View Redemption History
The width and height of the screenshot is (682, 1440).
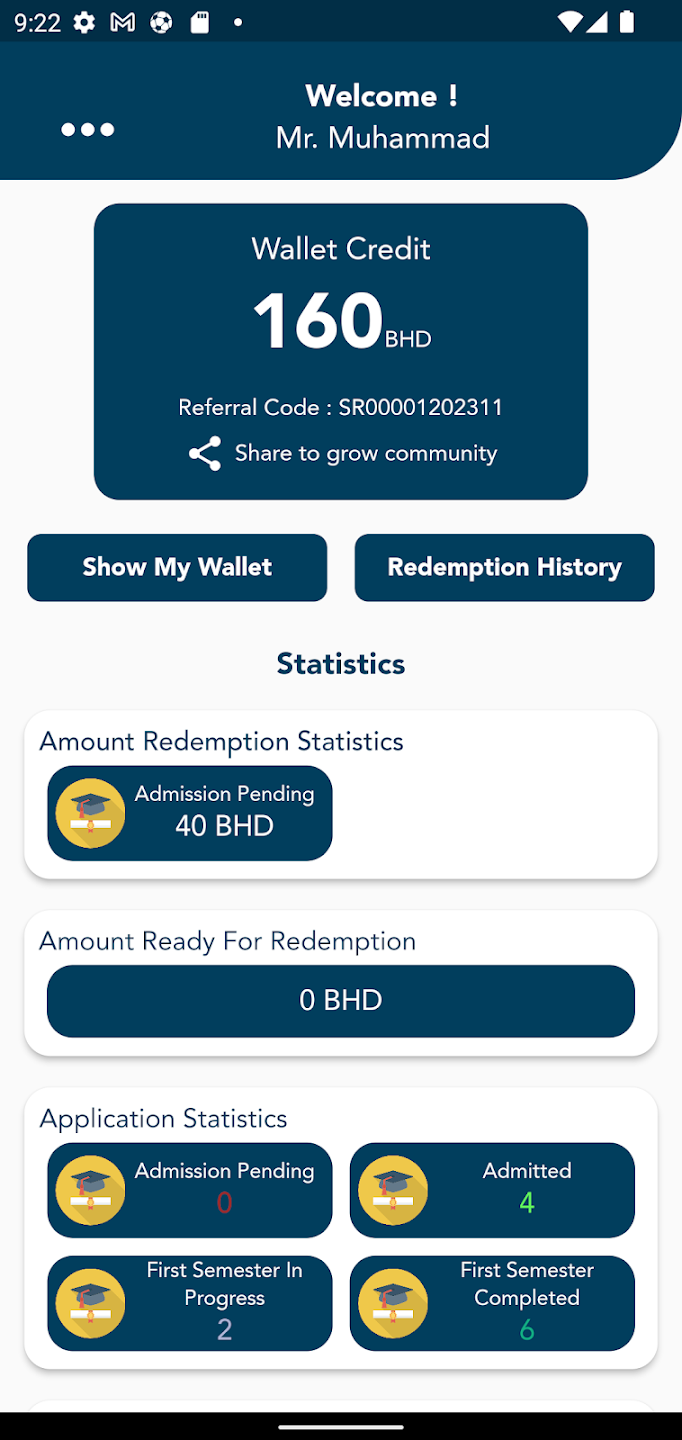pyautogui.click(x=504, y=568)
